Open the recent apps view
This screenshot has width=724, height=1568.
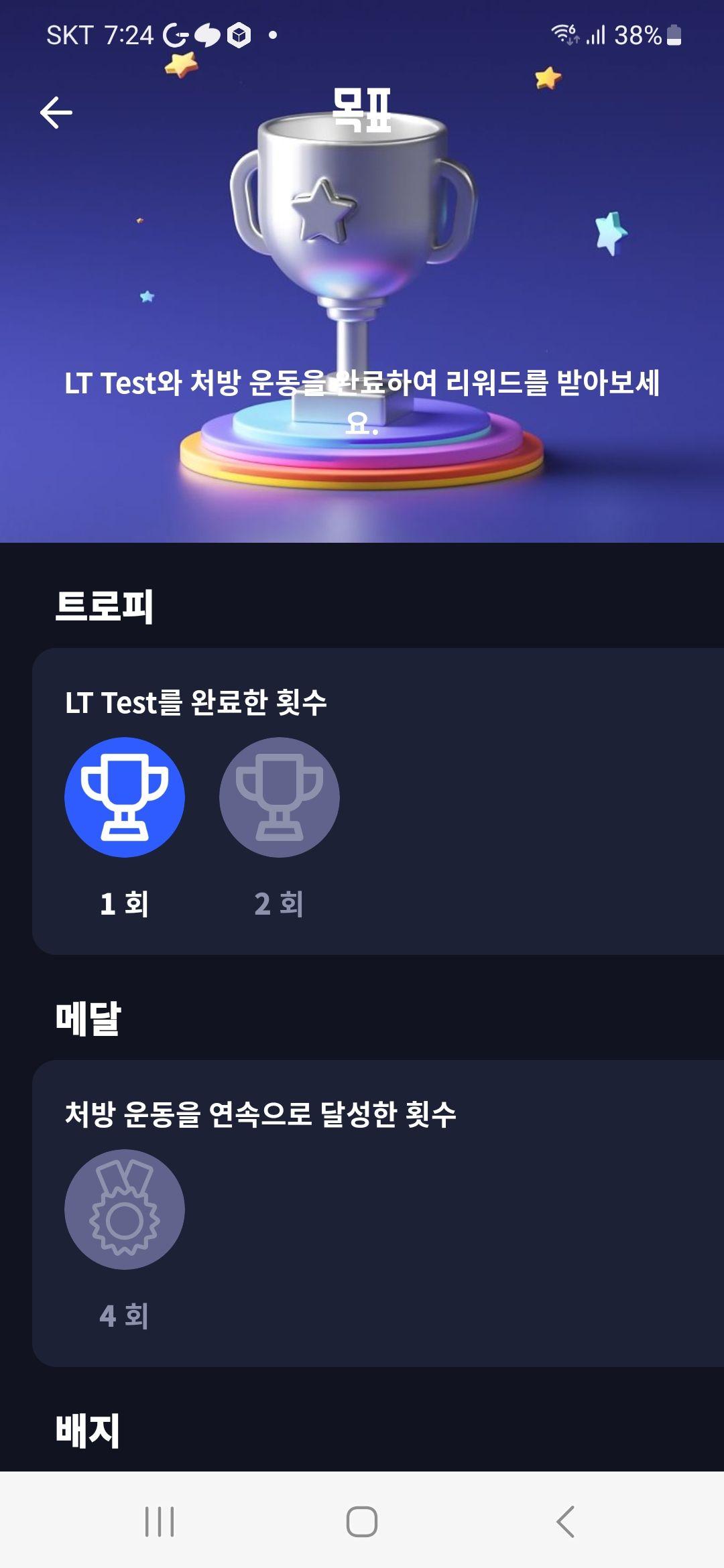(160, 1521)
